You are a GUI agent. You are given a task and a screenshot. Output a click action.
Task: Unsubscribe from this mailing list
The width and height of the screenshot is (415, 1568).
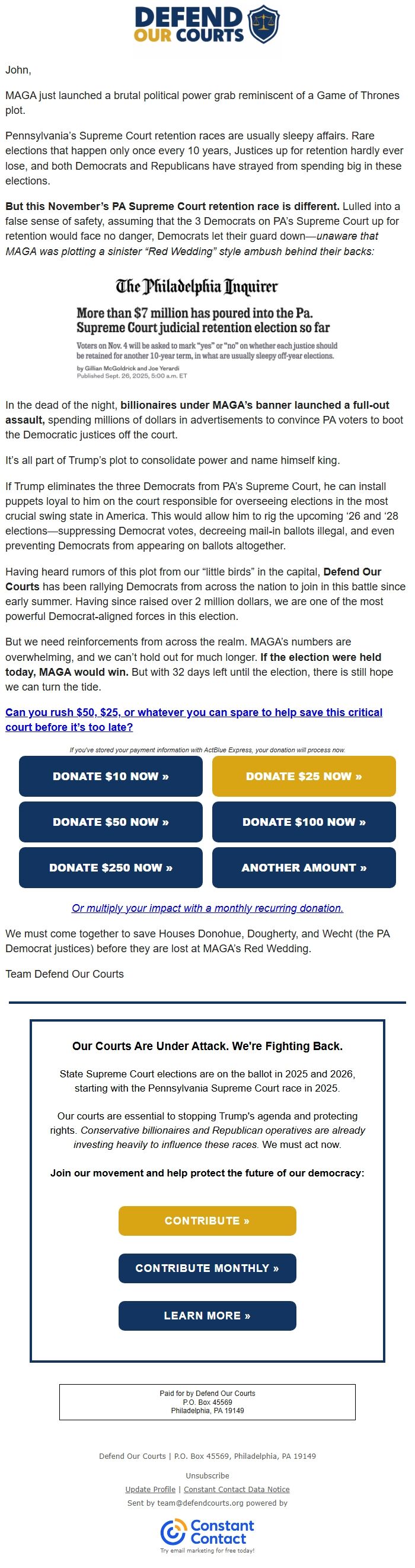[207, 1475]
